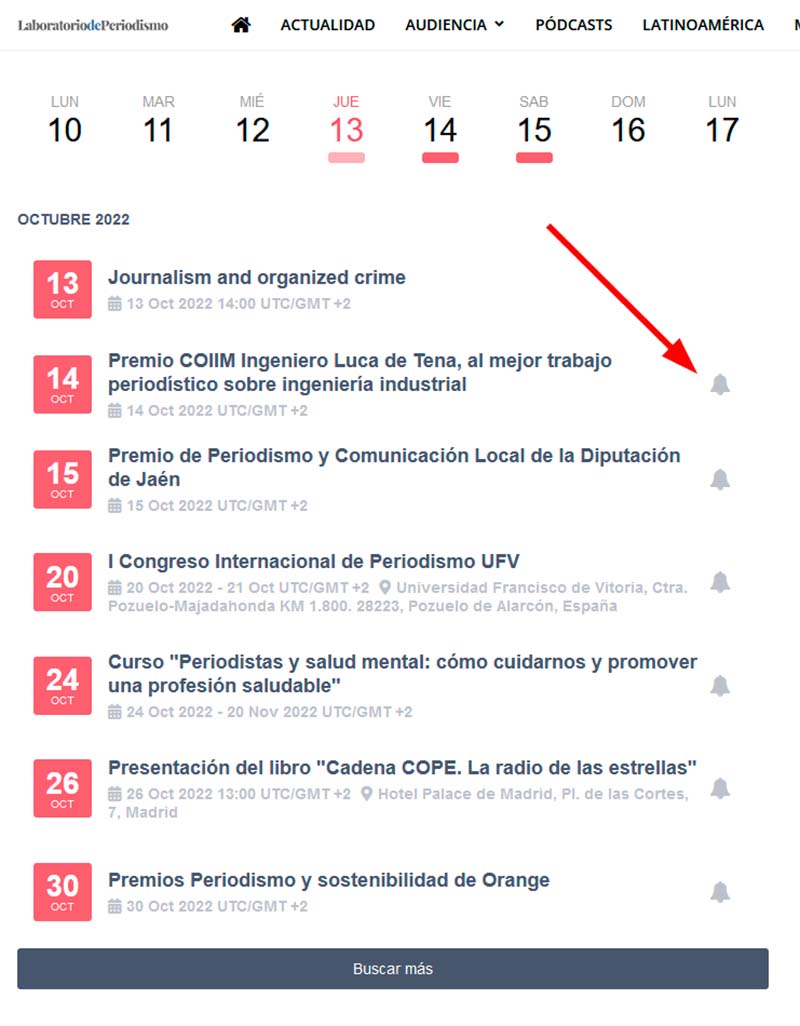
Task: Open the Latinoamérica section
Action: click(x=703, y=25)
